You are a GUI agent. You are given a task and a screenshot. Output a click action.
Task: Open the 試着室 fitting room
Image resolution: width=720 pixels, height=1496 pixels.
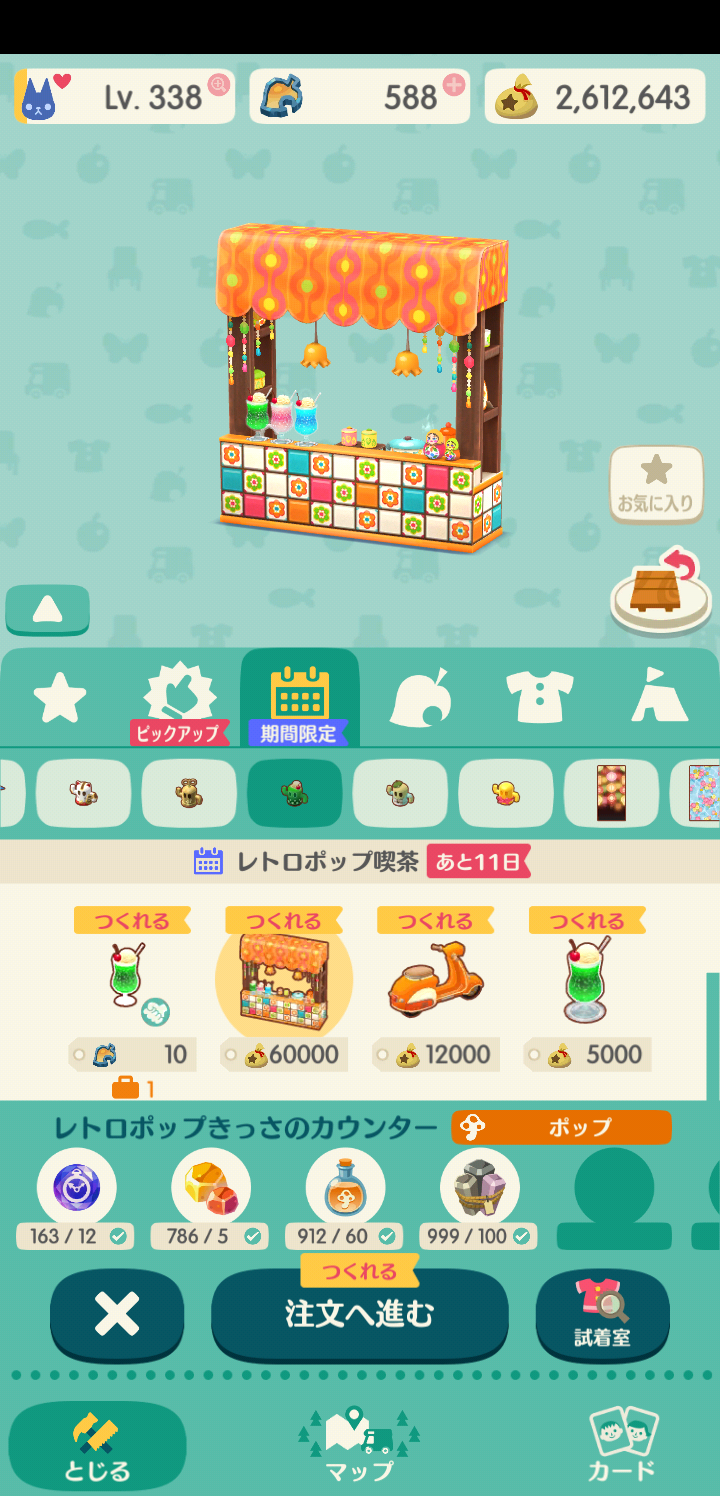coord(602,1314)
